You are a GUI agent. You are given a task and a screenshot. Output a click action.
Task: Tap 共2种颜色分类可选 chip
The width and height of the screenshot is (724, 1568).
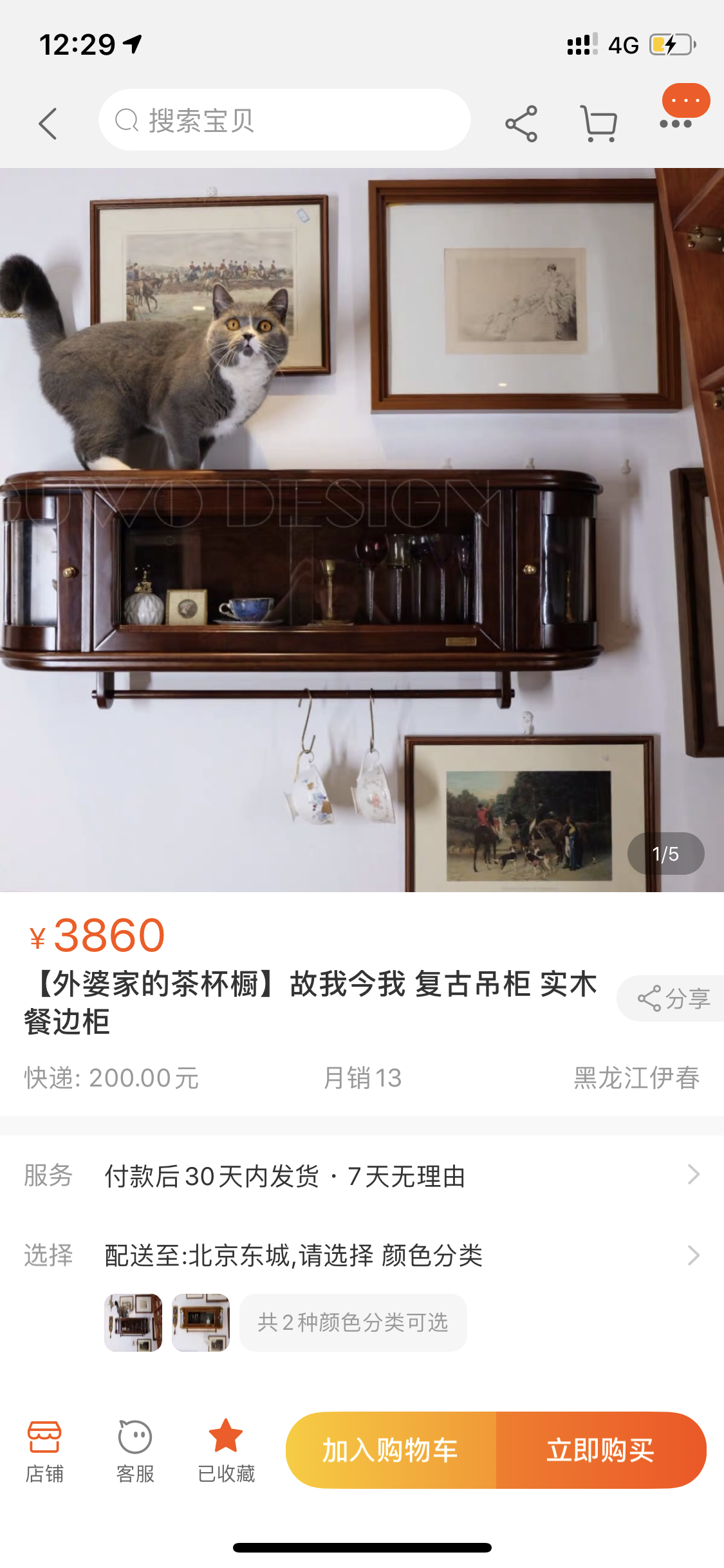tap(353, 1322)
